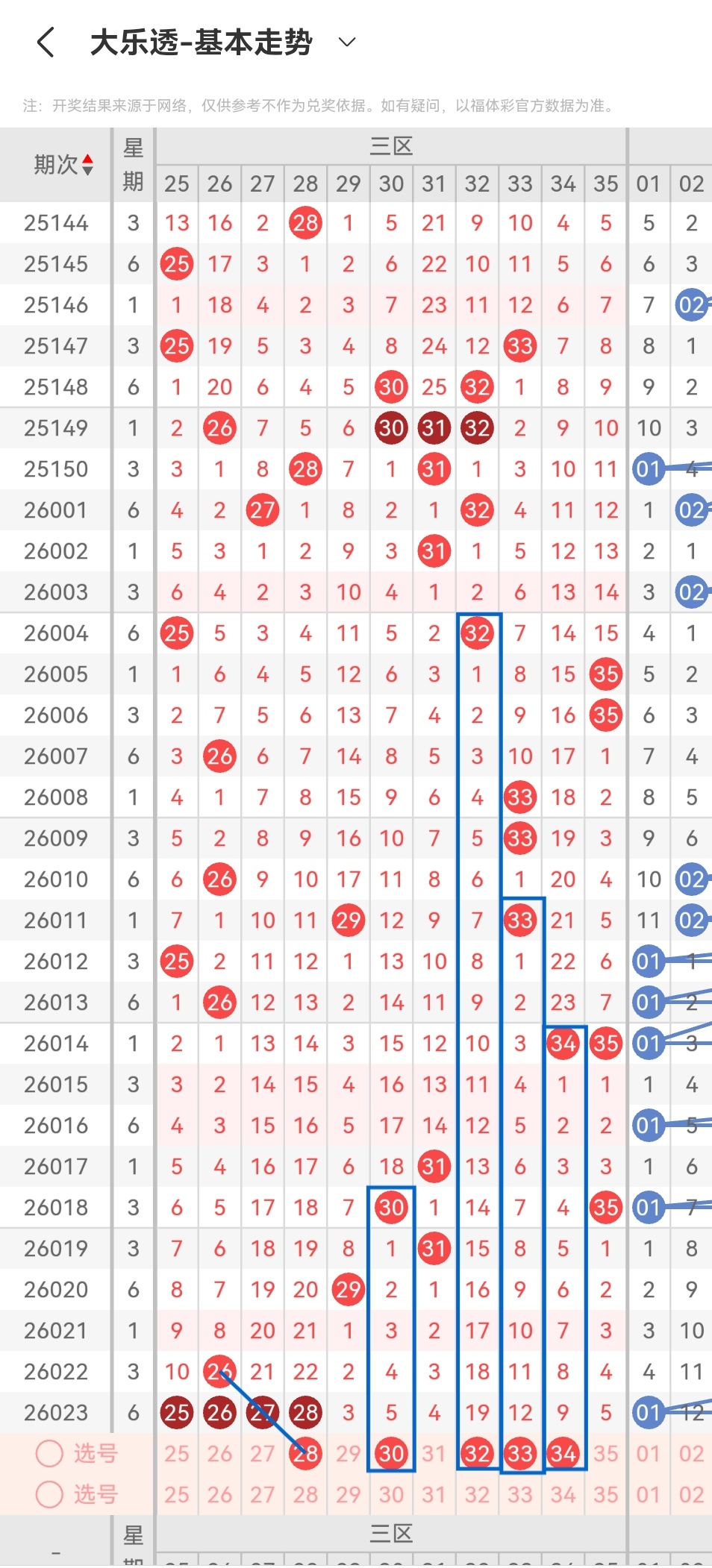The width and height of the screenshot is (712, 1568).
Task: Toggle the 期次 sort order arrows
Action: pos(87,165)
